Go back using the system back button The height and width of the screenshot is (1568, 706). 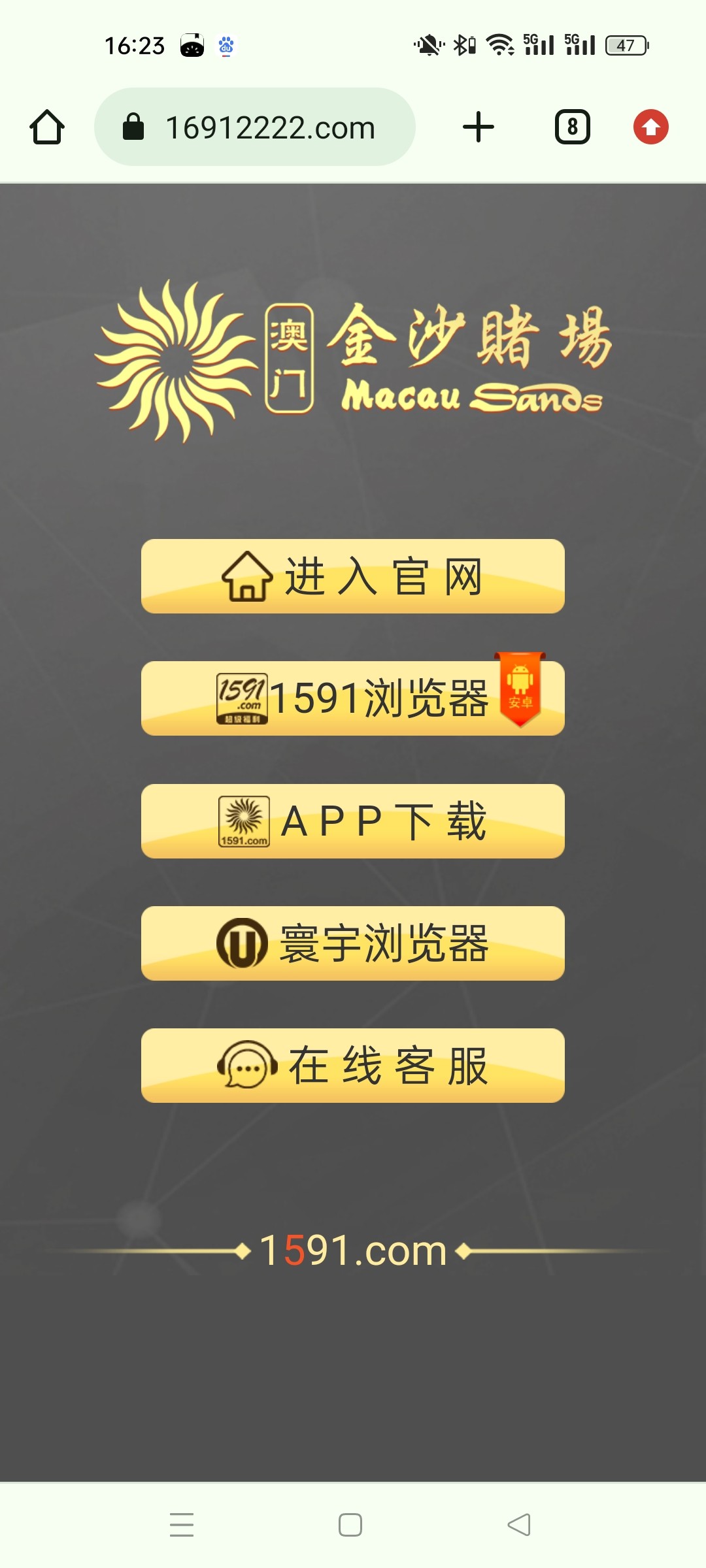point(519,1525)
